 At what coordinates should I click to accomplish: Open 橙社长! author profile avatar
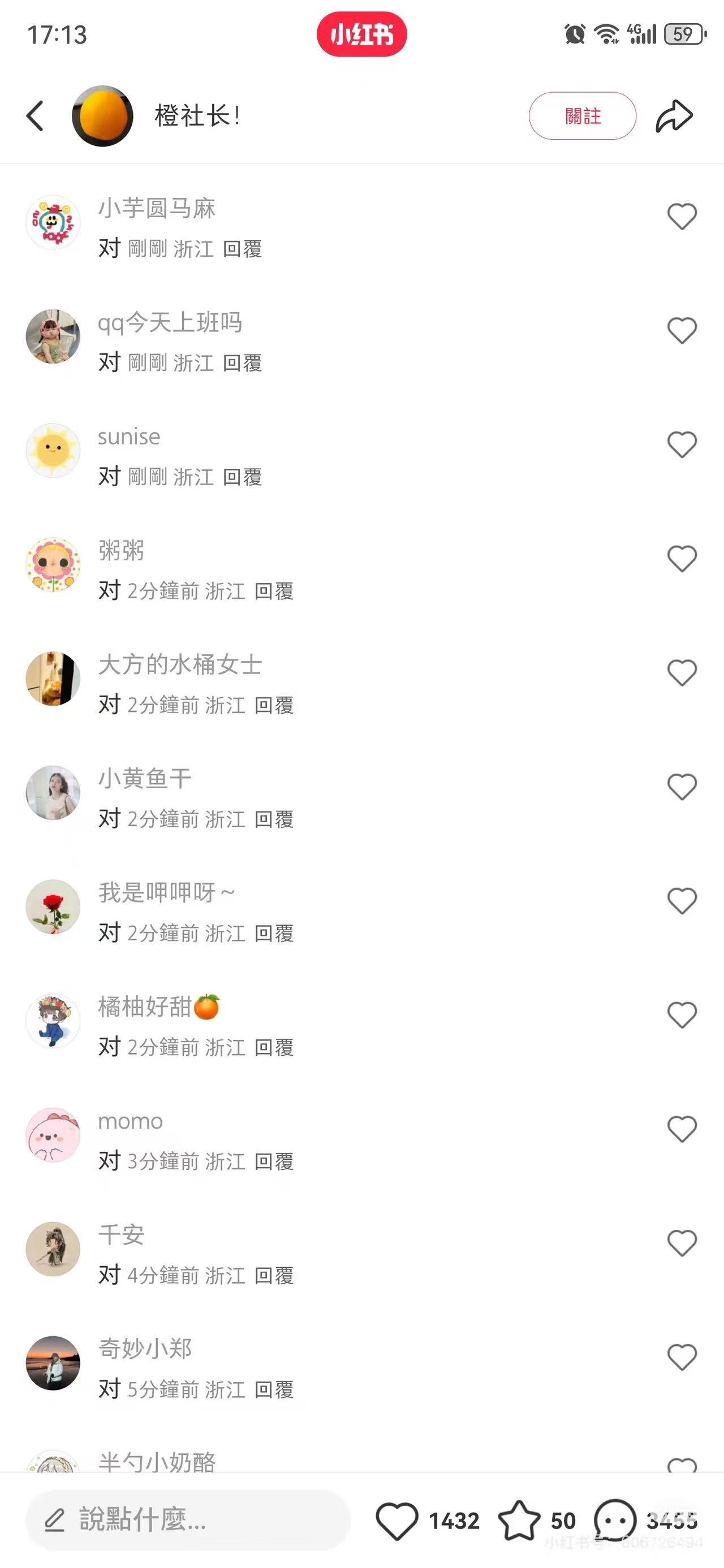tap(102, 116)
